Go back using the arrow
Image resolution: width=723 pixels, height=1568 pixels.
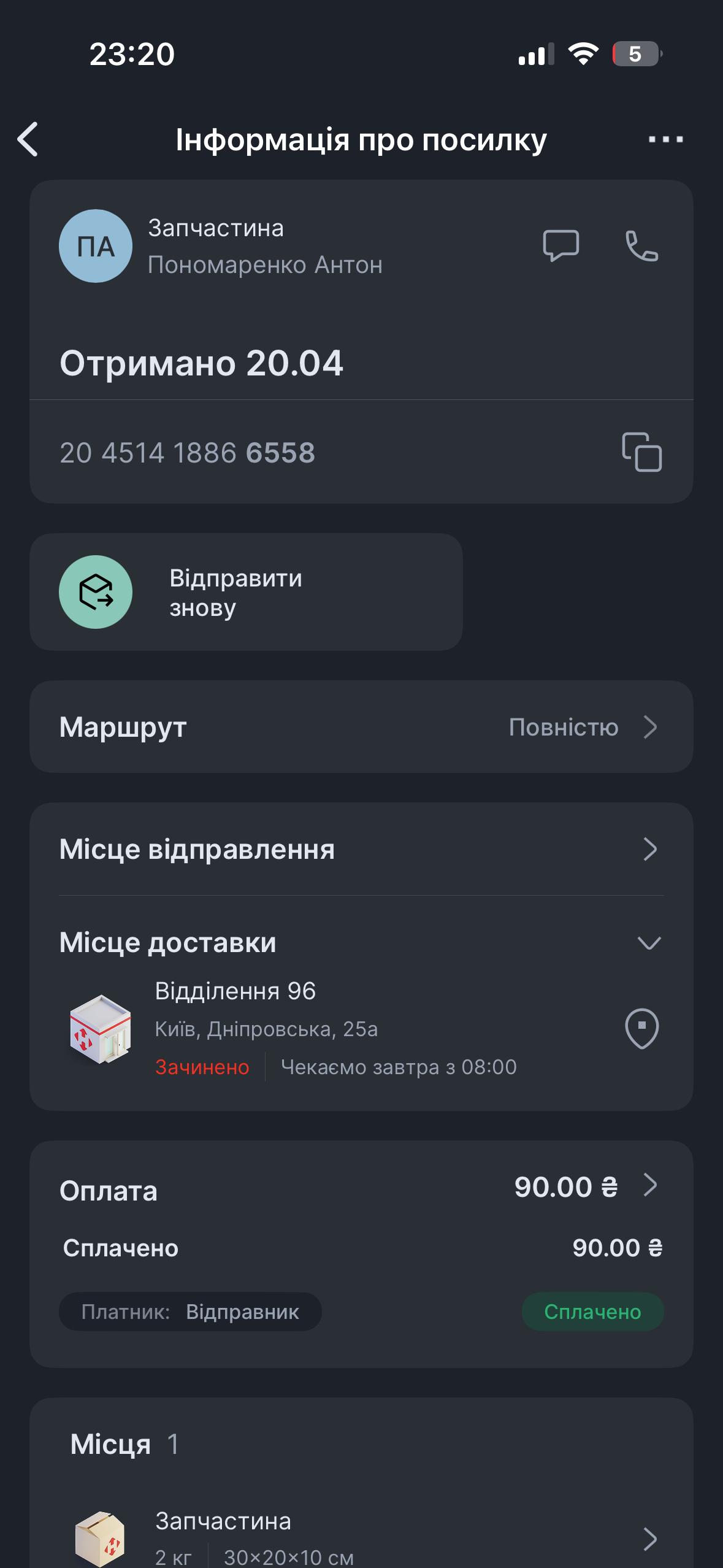coord(28,139)
